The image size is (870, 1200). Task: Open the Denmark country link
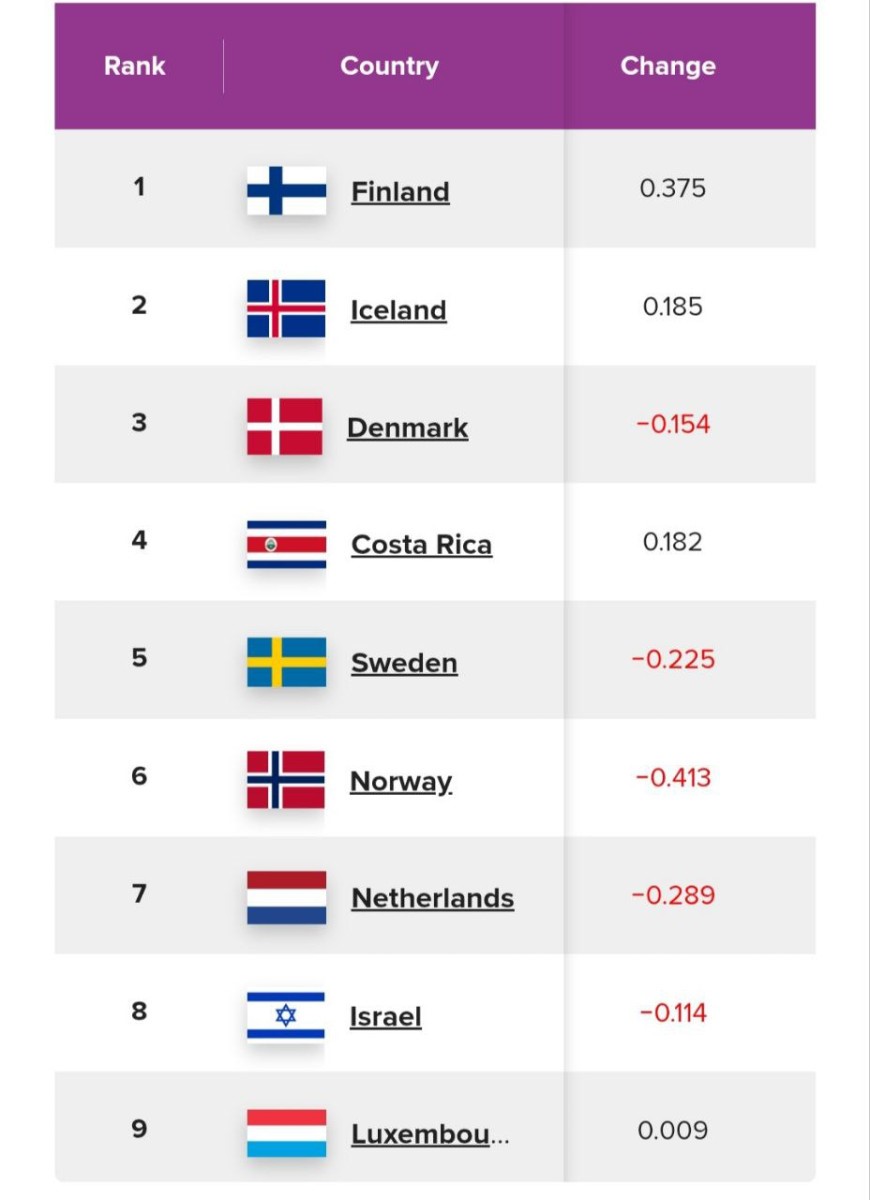coord(407,428)
